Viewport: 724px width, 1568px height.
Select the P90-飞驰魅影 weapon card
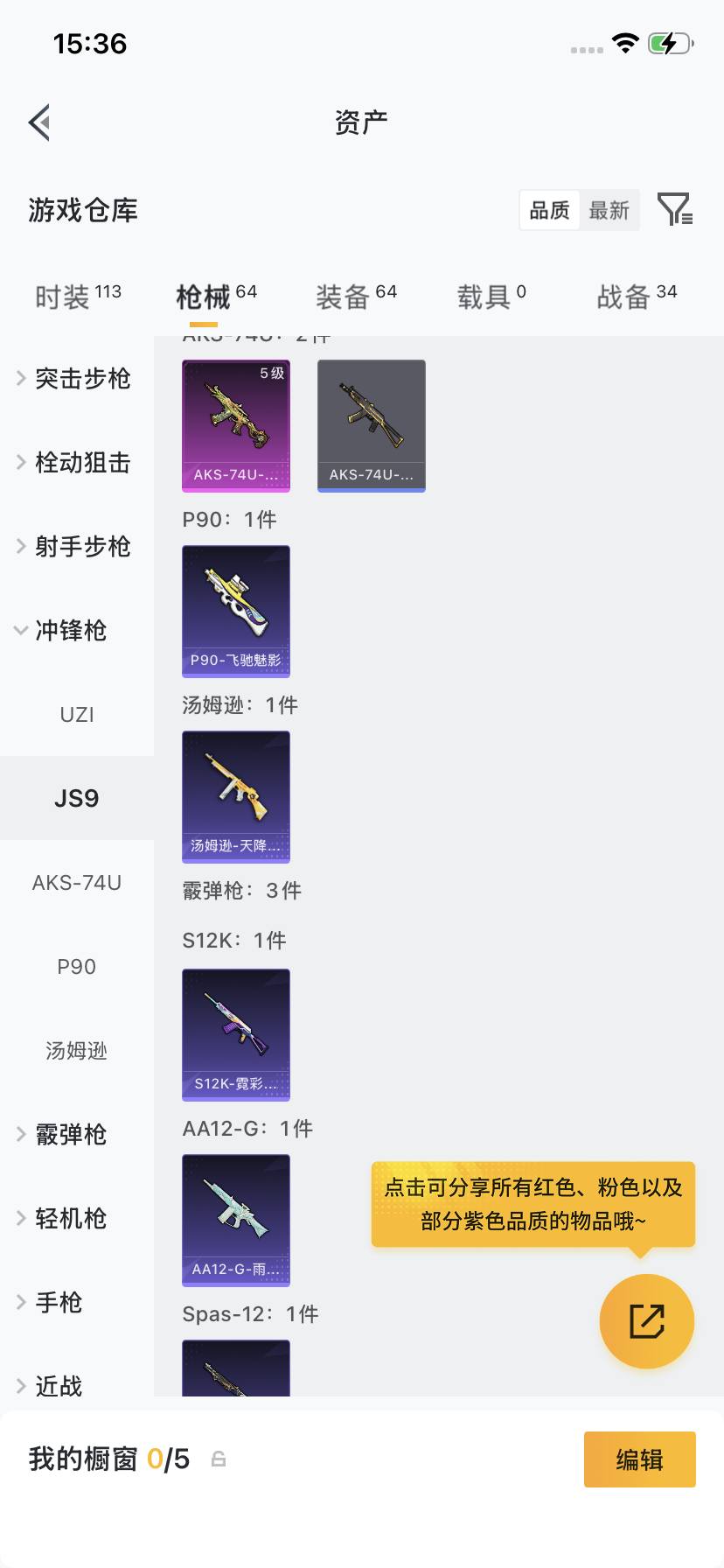point(235,612)
